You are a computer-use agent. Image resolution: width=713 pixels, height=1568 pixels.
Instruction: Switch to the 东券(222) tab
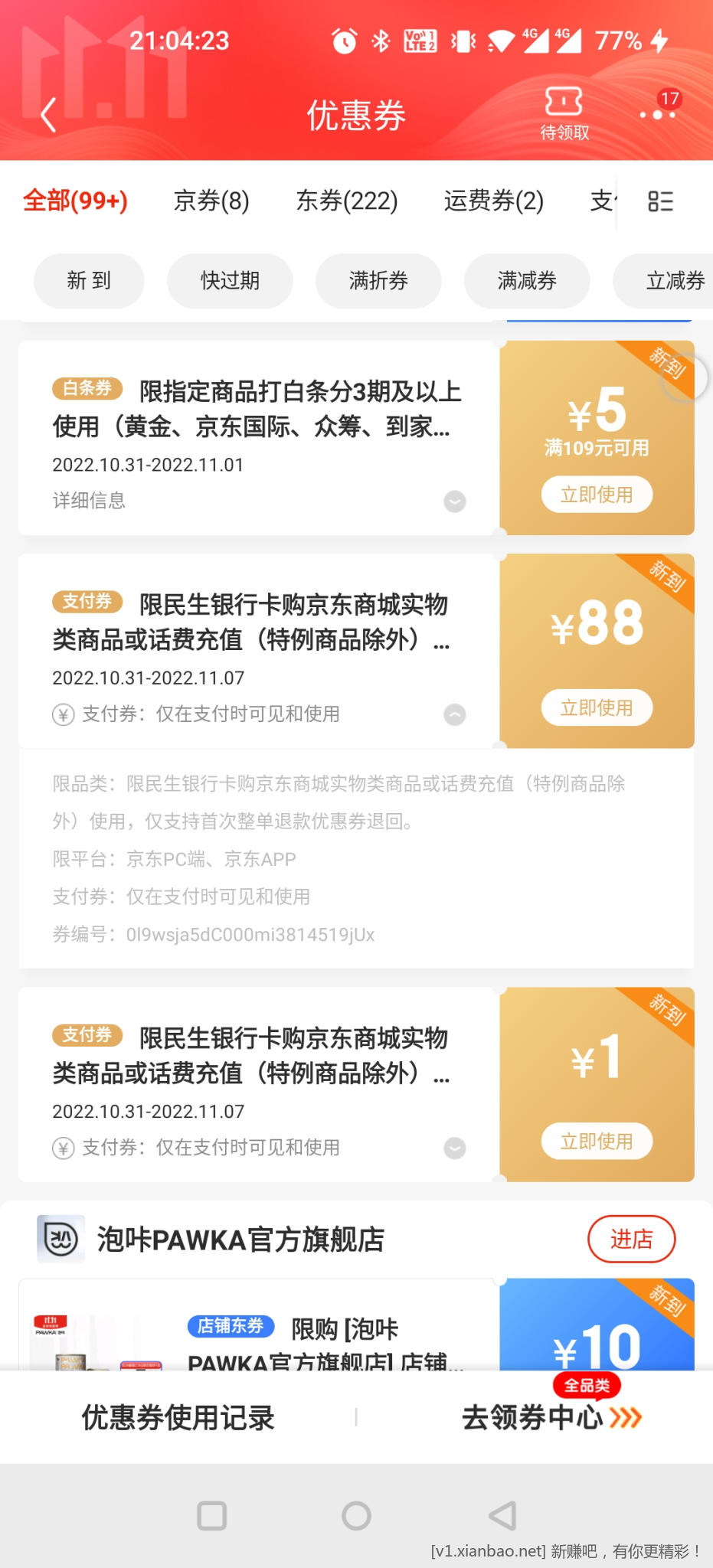[347, 201]
